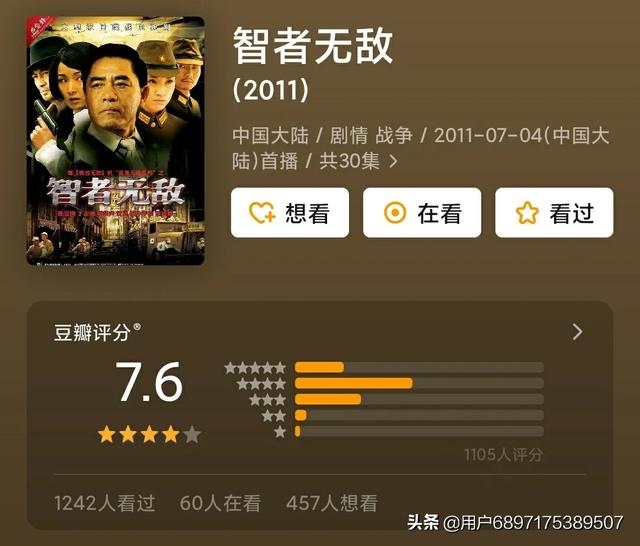640x546 pixels.
Task: Mark 智者无敌 as 想看
Action: click(290, 212)
